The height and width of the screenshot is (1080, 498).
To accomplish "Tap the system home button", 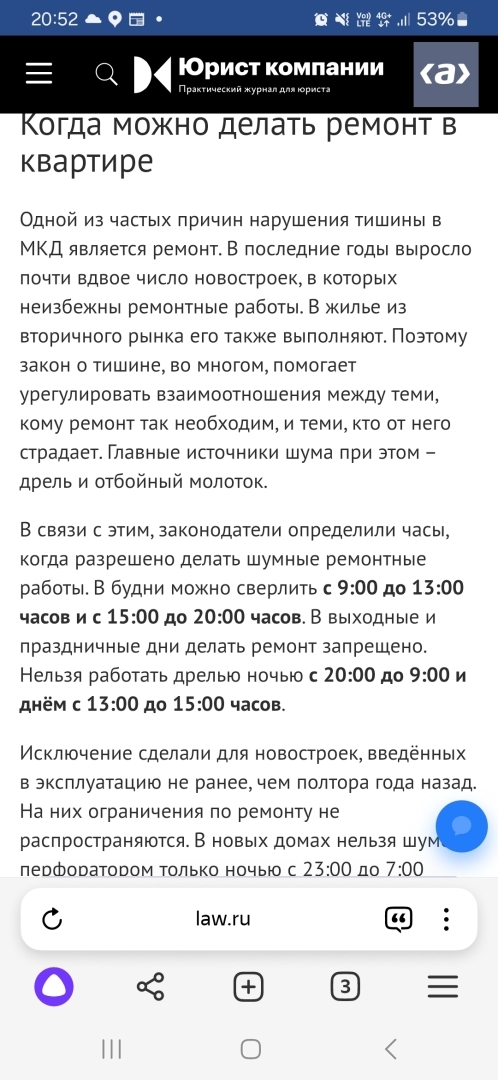I will click(x=250, y=1049).
